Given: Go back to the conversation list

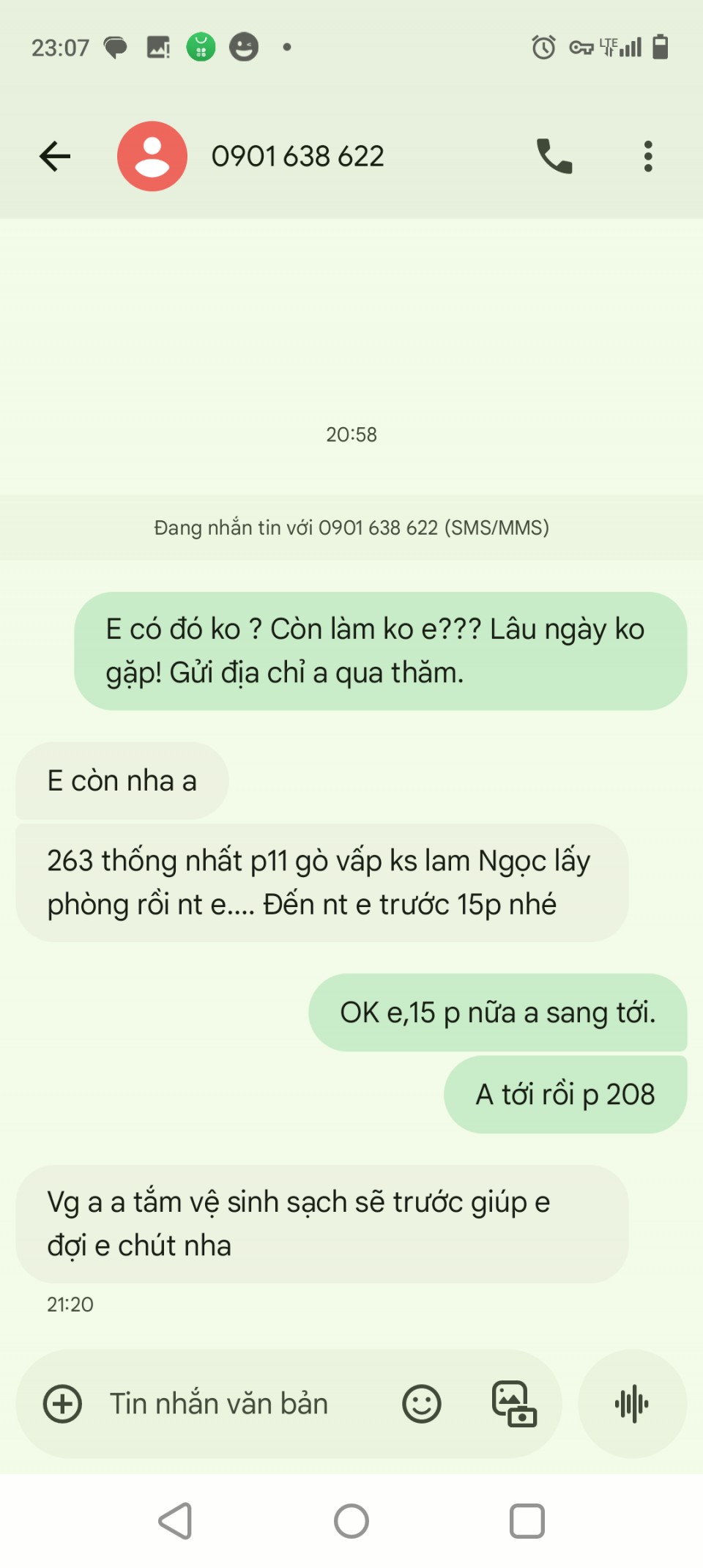Looking at the screenshot, I should pos(55,156).
